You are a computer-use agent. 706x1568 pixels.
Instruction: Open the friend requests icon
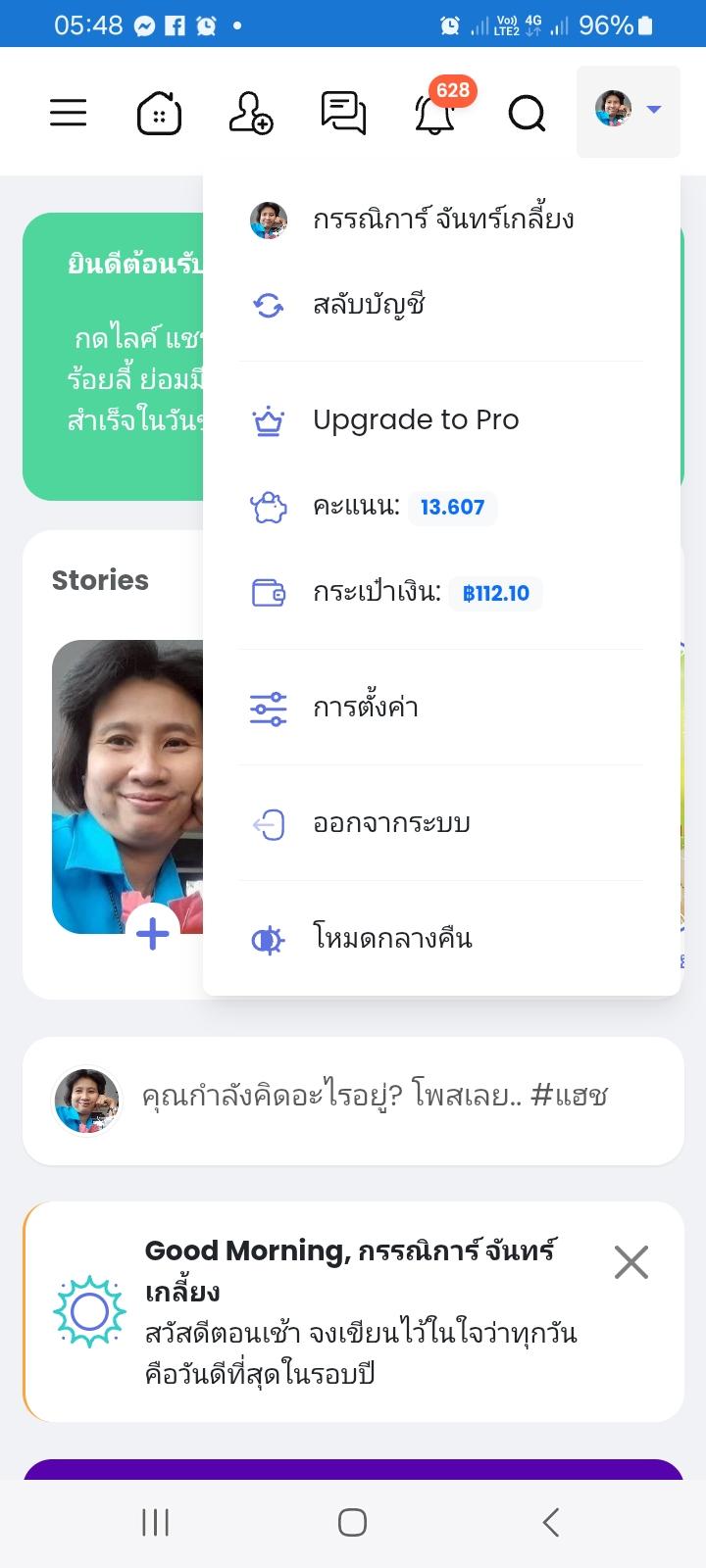point(250,113)
